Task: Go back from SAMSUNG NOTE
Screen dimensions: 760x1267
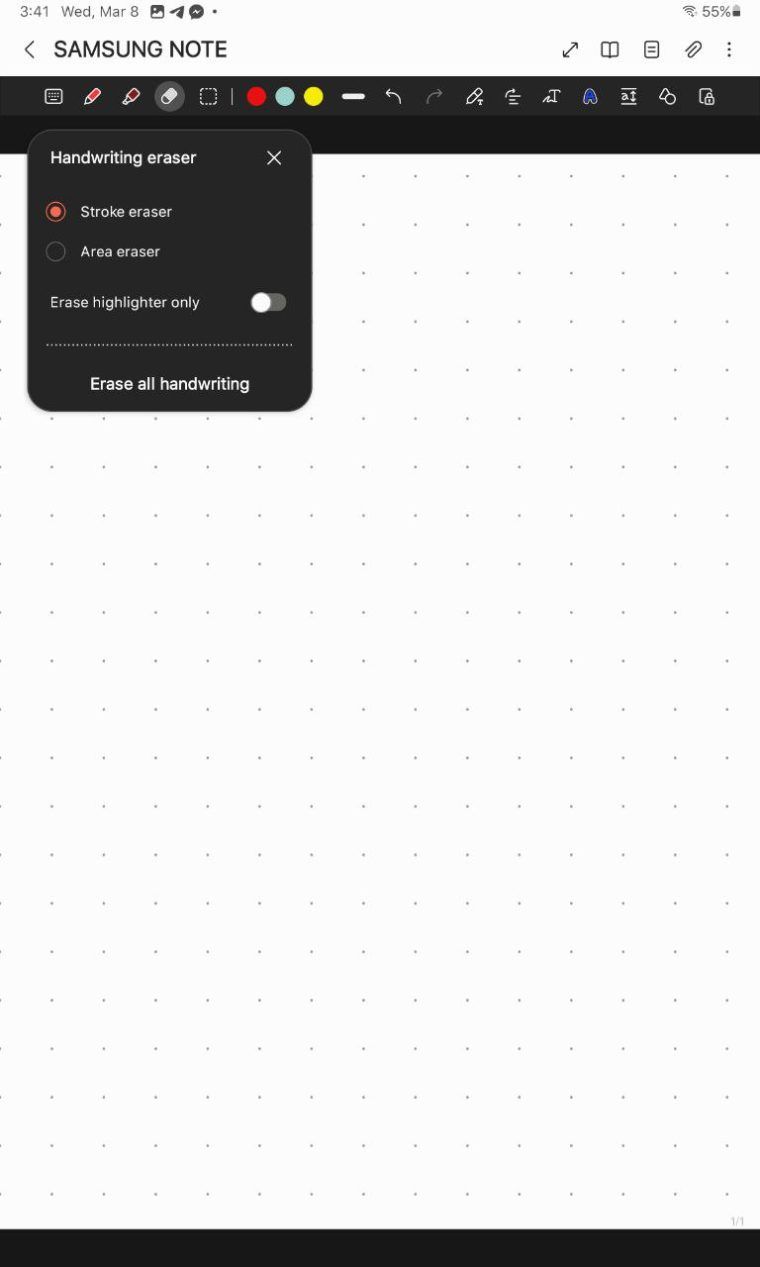Action: pyautogui.click(x=29, y=49)
